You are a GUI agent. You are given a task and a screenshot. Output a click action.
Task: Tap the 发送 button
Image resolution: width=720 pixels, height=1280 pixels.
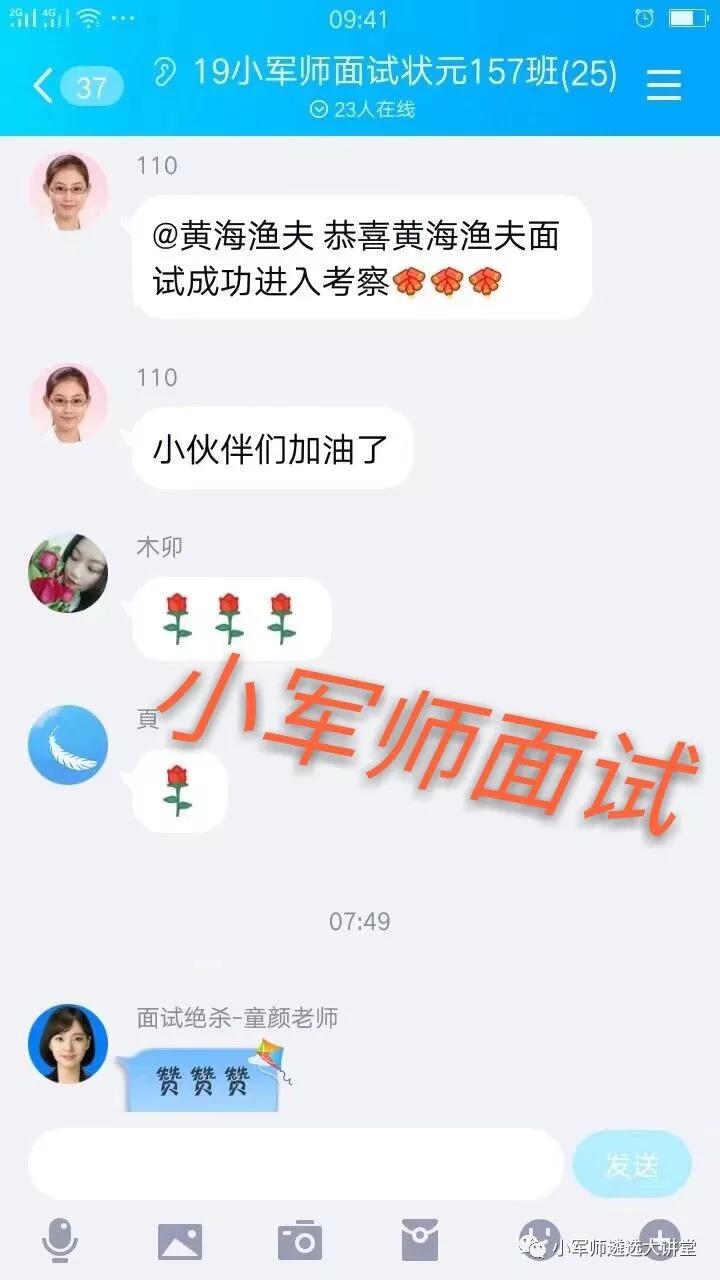pos(632,1164)
